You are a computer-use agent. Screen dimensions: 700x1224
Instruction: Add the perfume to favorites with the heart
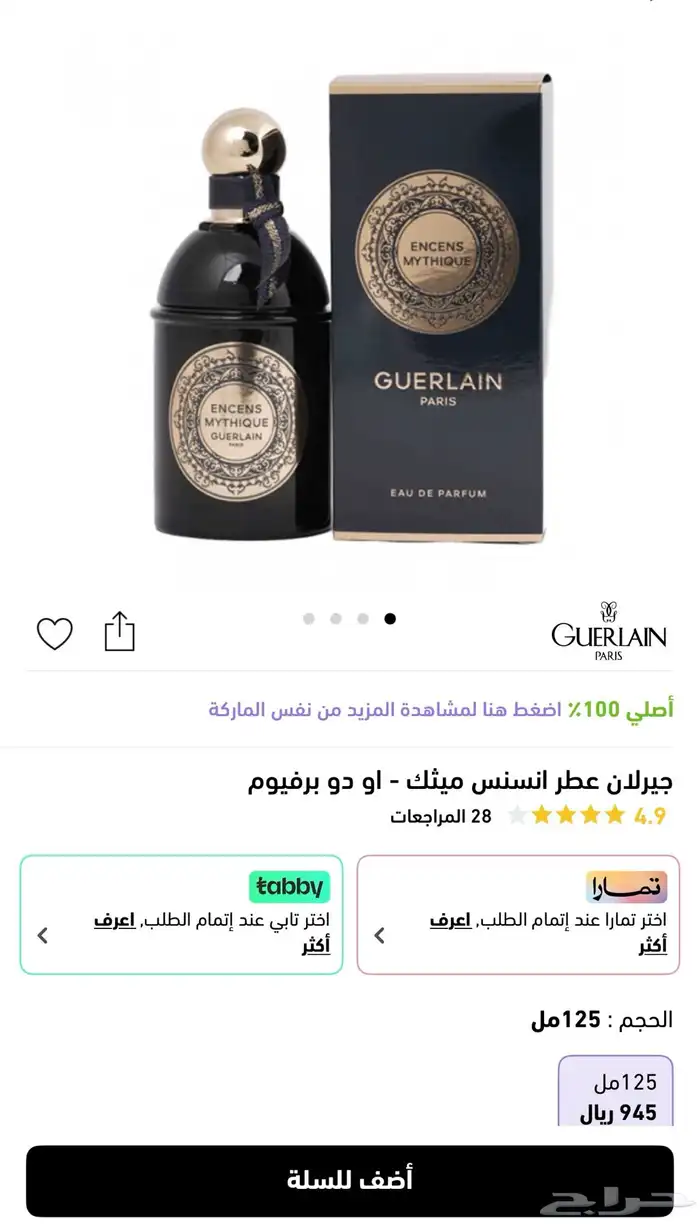[x=55, y=633]
